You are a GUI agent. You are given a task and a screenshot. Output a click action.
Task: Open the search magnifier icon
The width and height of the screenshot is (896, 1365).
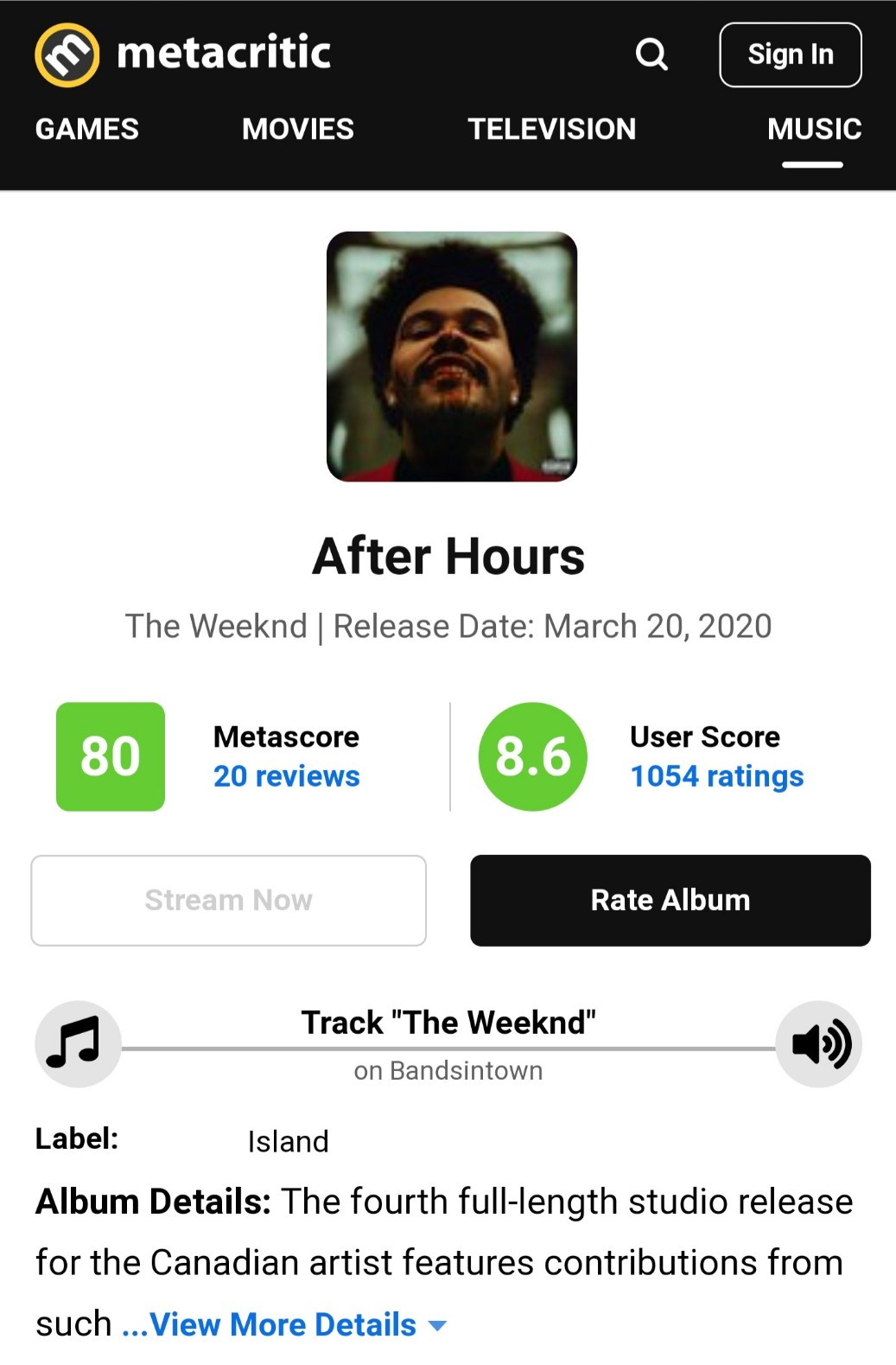pos(652,54)
